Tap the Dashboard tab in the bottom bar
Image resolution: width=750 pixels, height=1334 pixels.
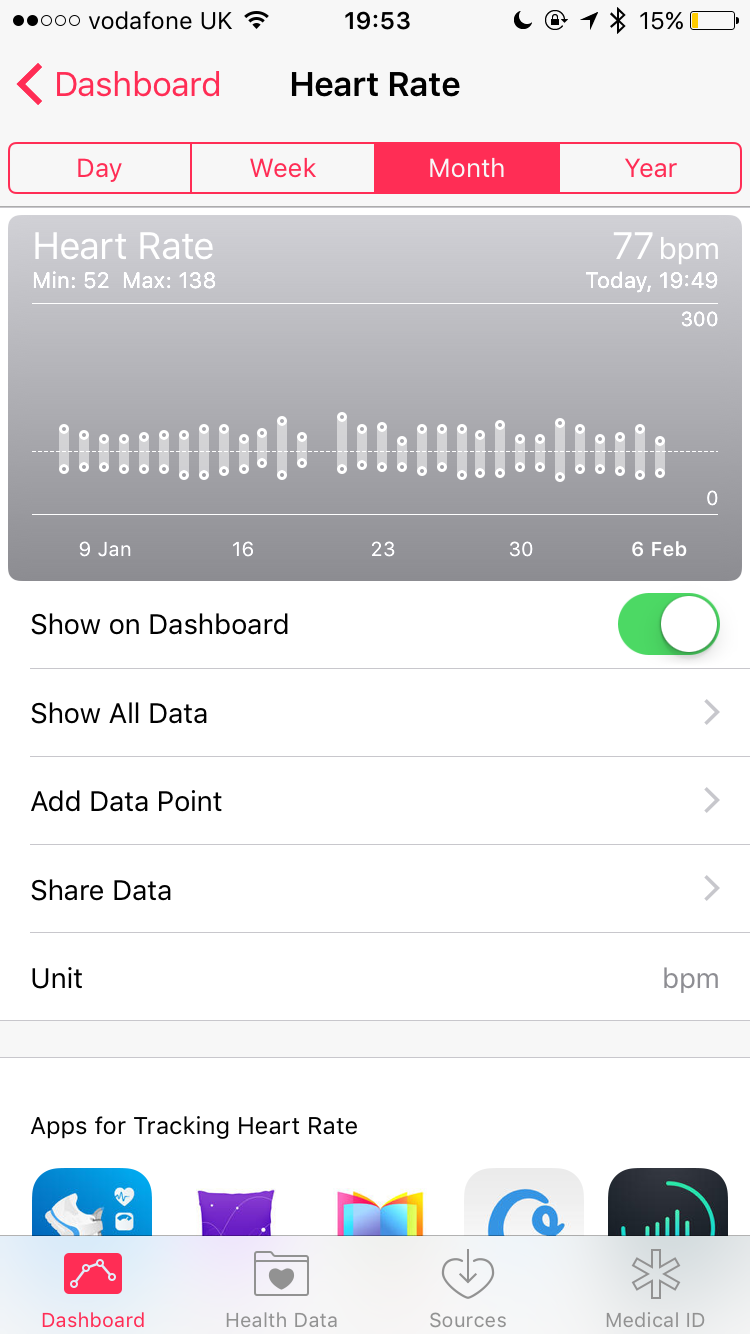[93, 1288]
